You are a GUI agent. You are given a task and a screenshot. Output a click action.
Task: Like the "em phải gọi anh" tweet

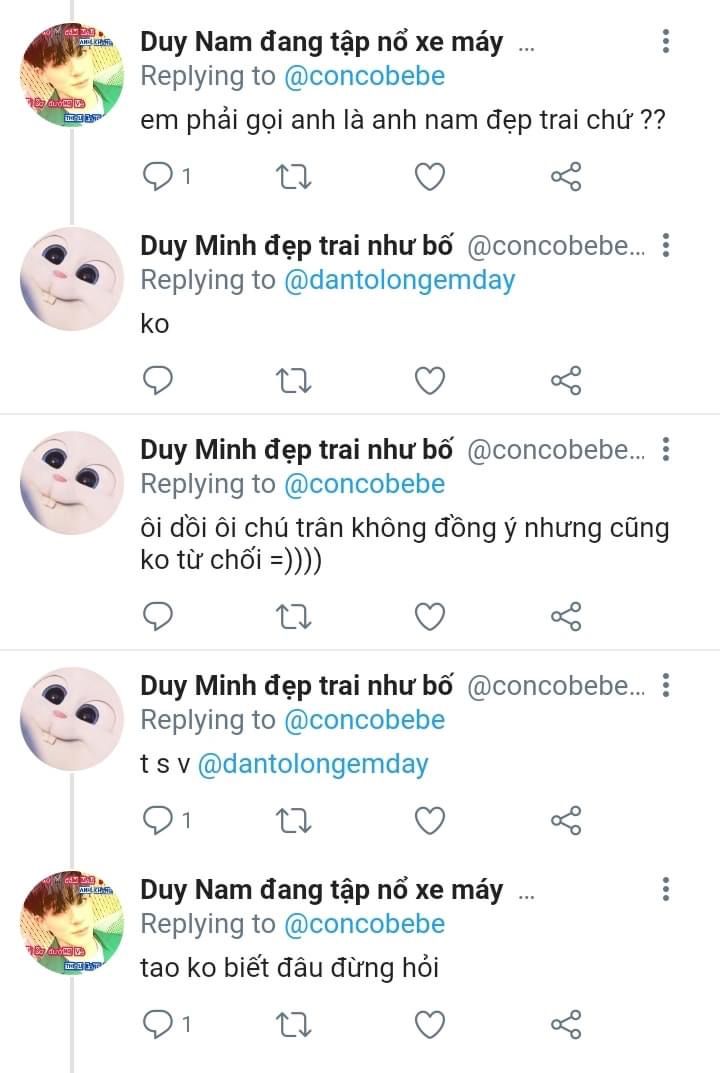tap(430, 177)
